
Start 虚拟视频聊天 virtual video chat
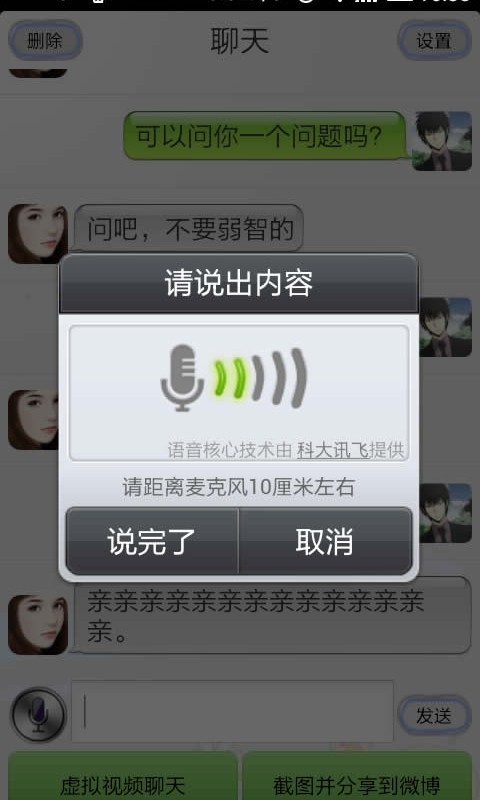122,776
